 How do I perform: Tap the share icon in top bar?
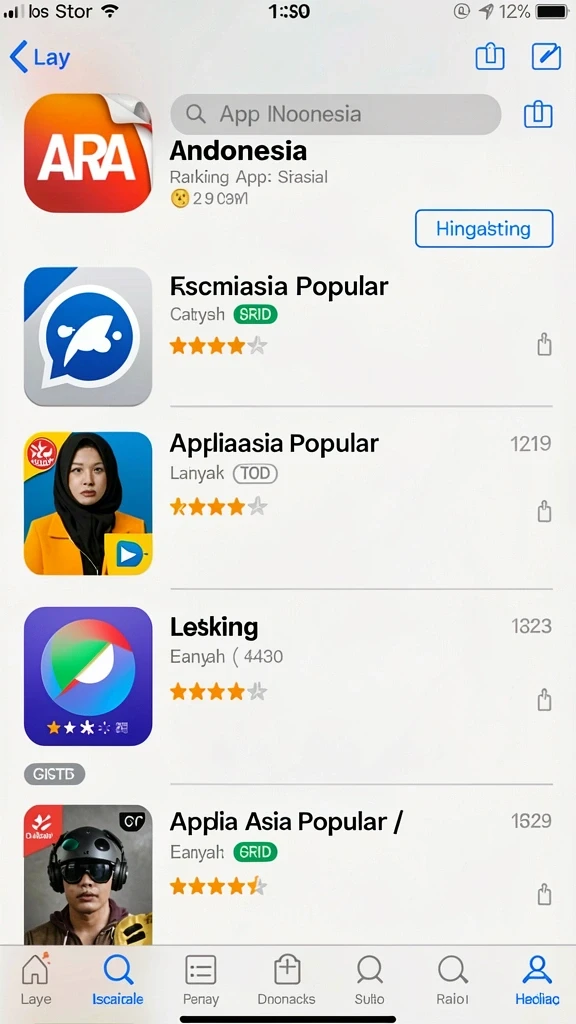tap(490, 56)
